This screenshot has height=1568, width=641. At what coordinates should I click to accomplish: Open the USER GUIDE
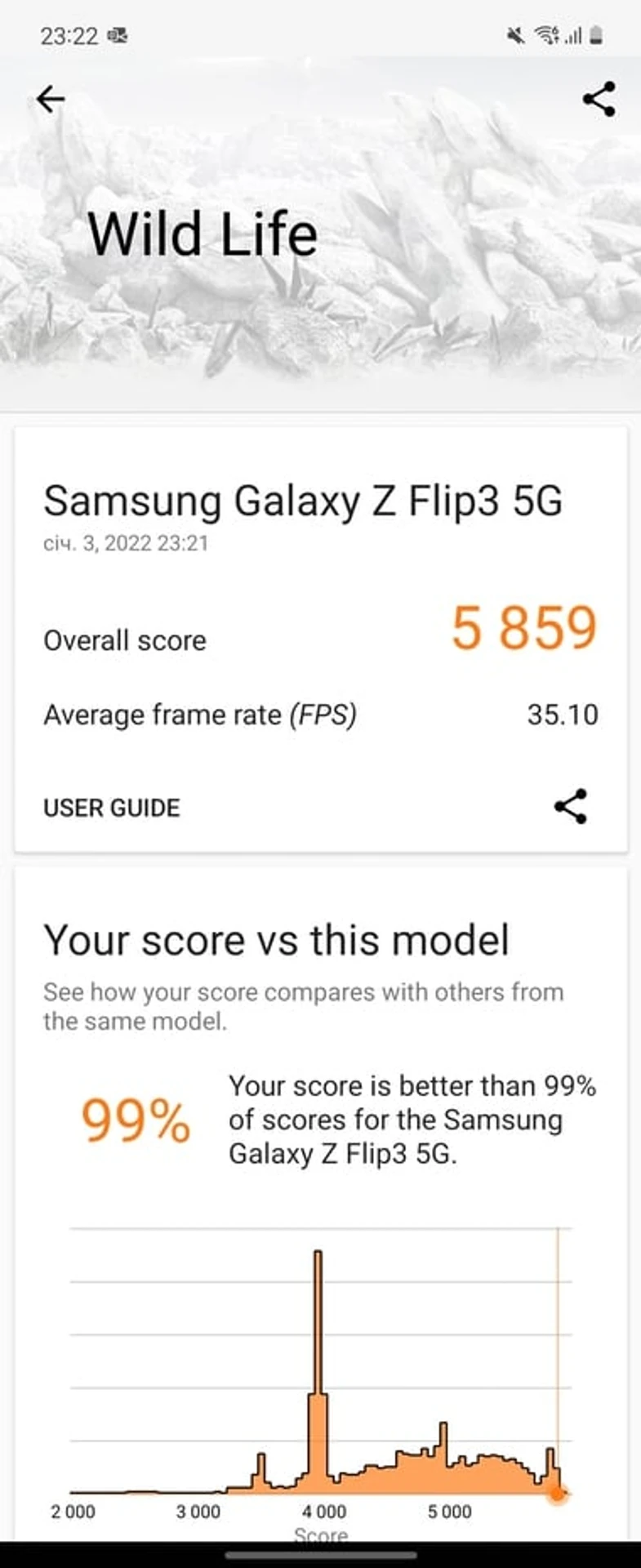click(x=112, y=808)
